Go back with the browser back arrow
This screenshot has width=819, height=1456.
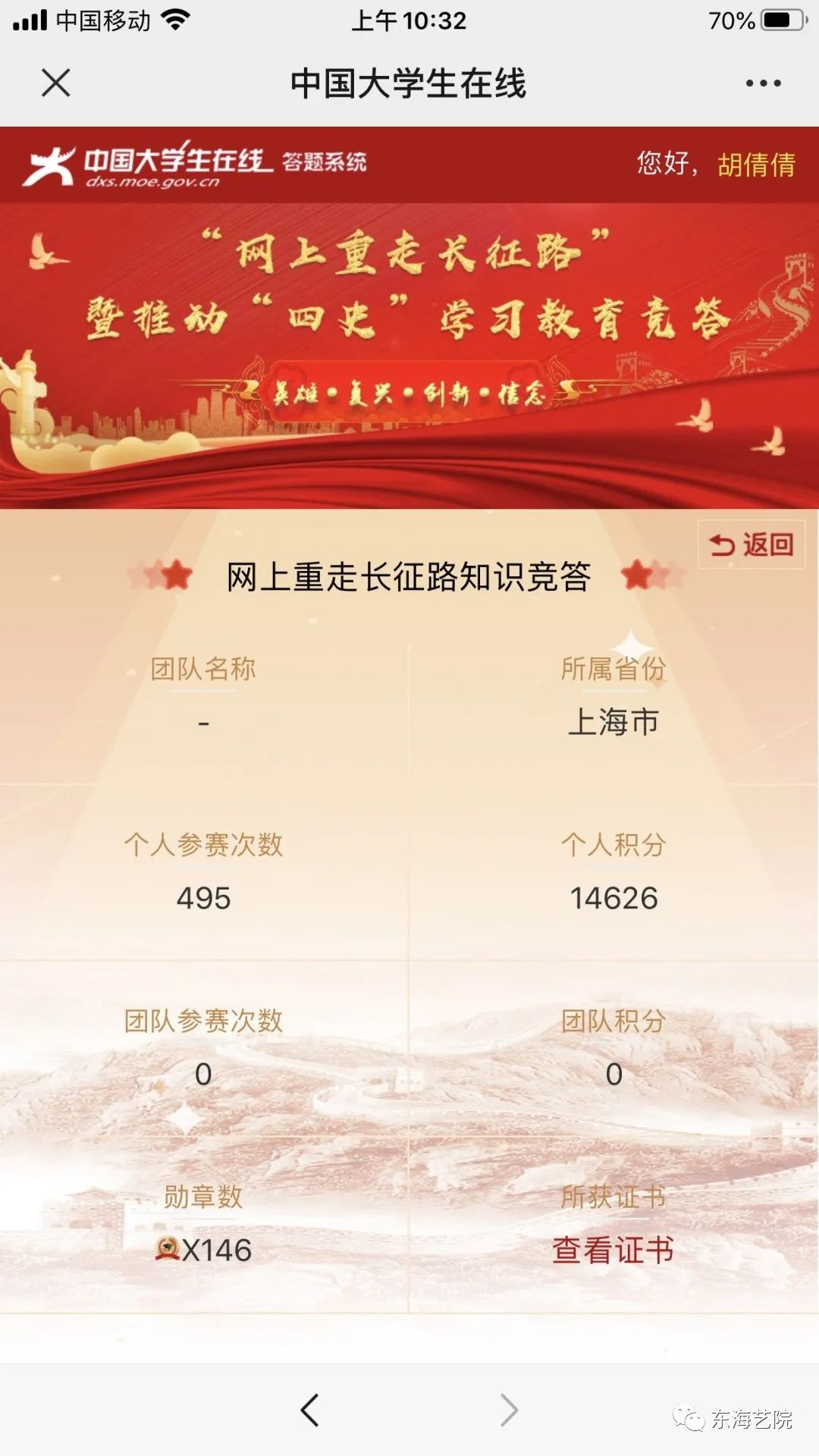point(309,1410)
